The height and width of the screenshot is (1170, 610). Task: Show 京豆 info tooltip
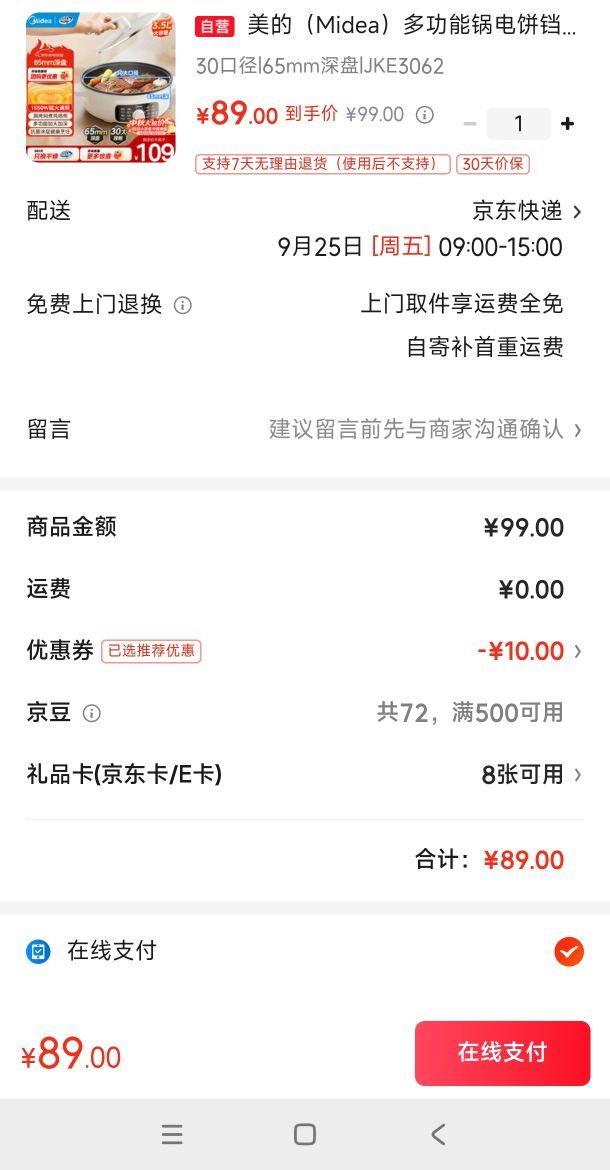[x=92, y=713]
